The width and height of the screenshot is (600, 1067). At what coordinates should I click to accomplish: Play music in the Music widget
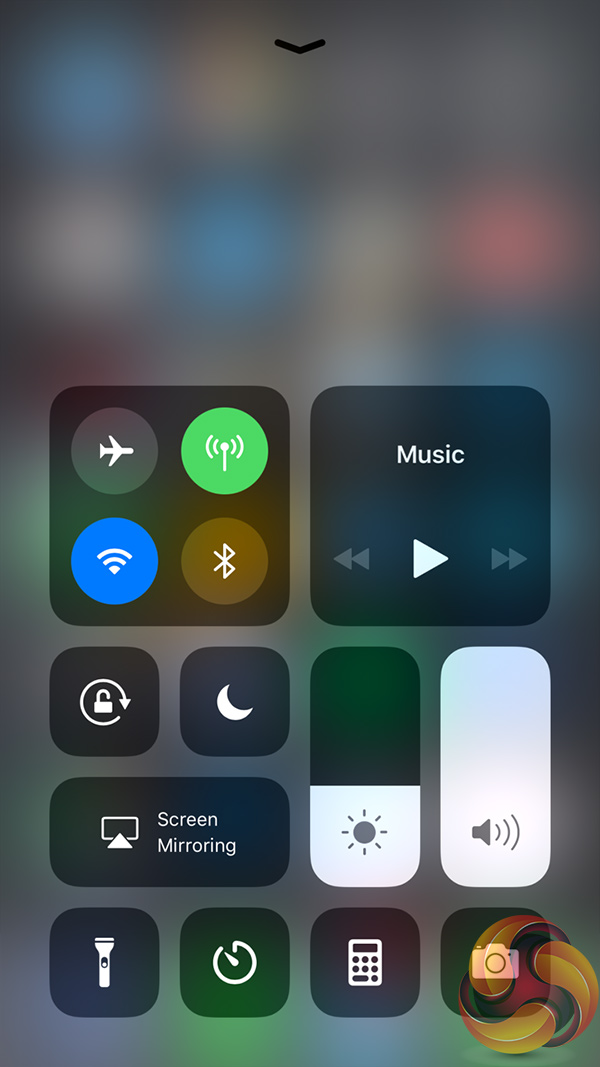[430, 558]
